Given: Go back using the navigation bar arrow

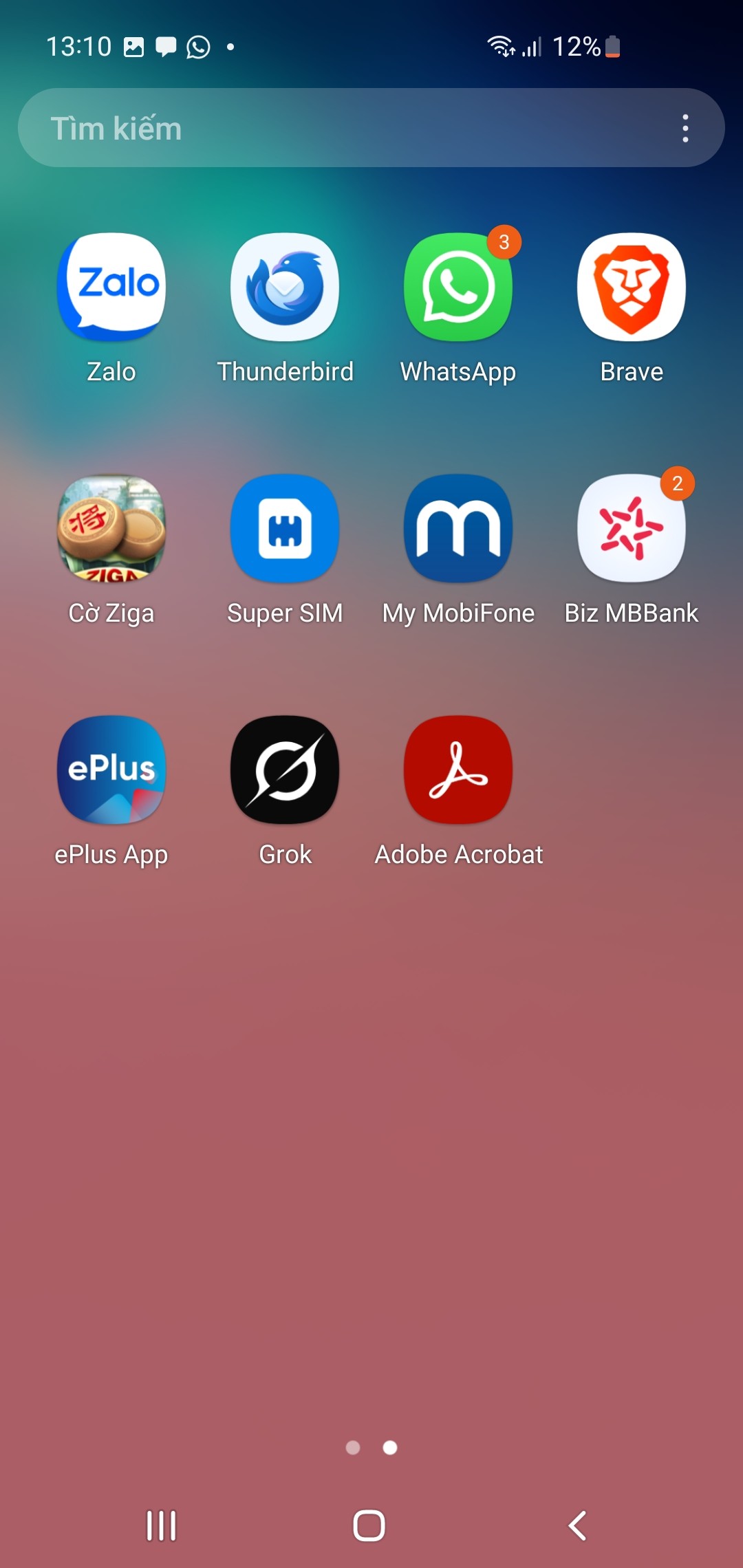Looking at the screenshot, I should 578,1525.
